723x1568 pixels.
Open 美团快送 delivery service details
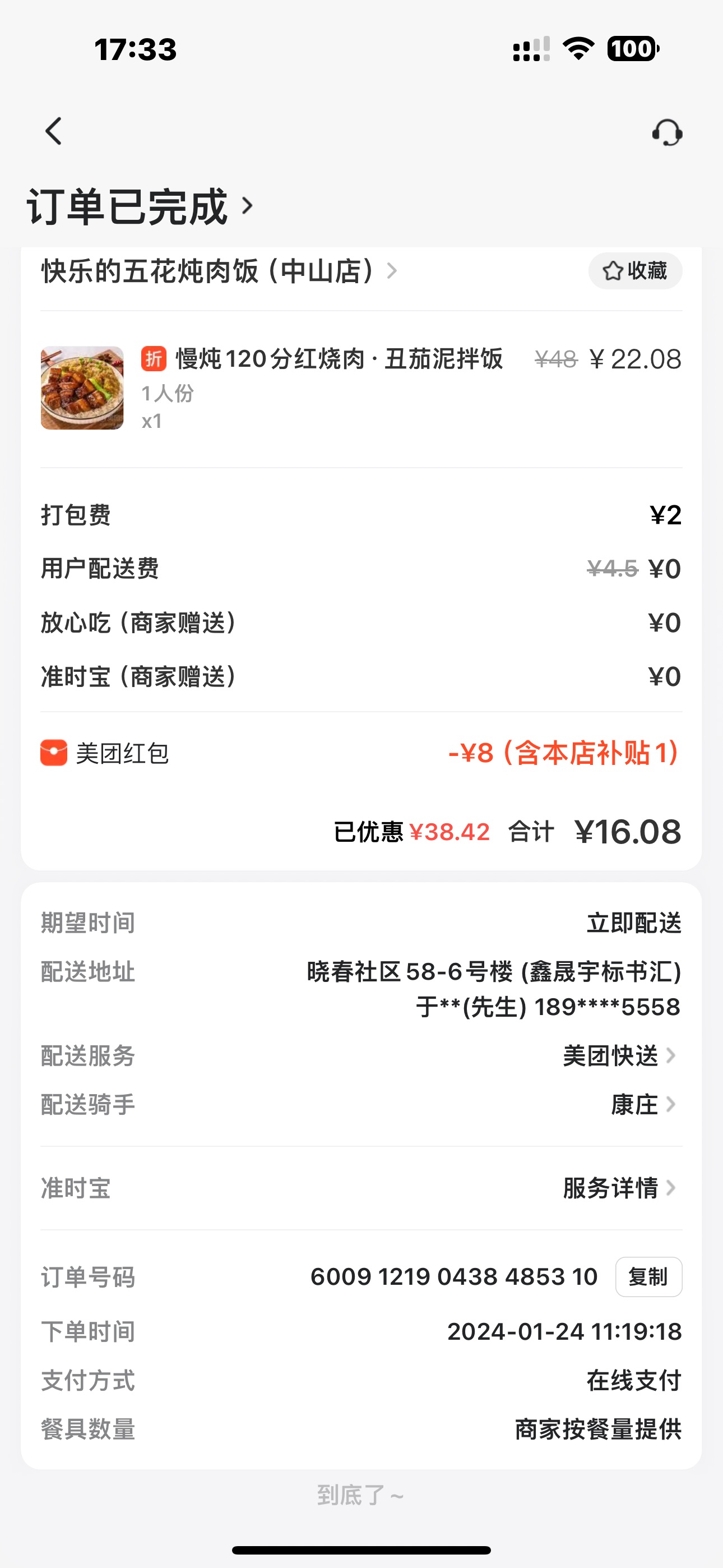pos(618,1056)
